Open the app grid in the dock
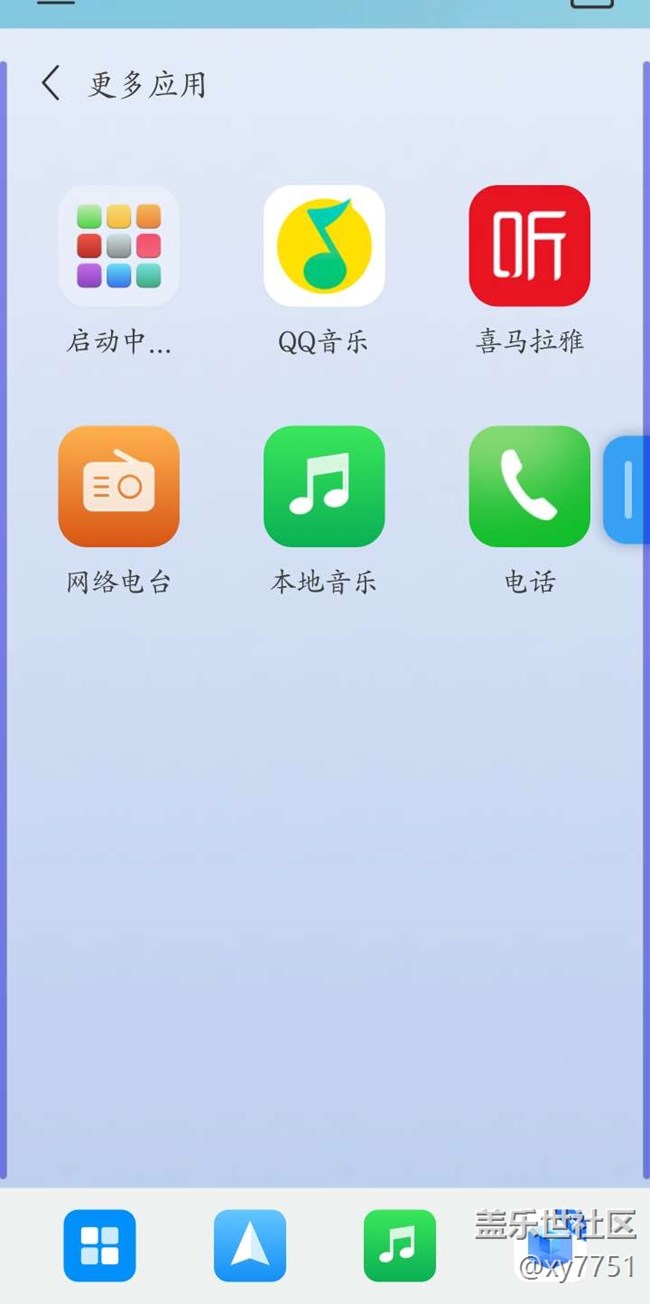Image resolution: width=650 pixels, height=1304 pixels. pos(100,1245)
